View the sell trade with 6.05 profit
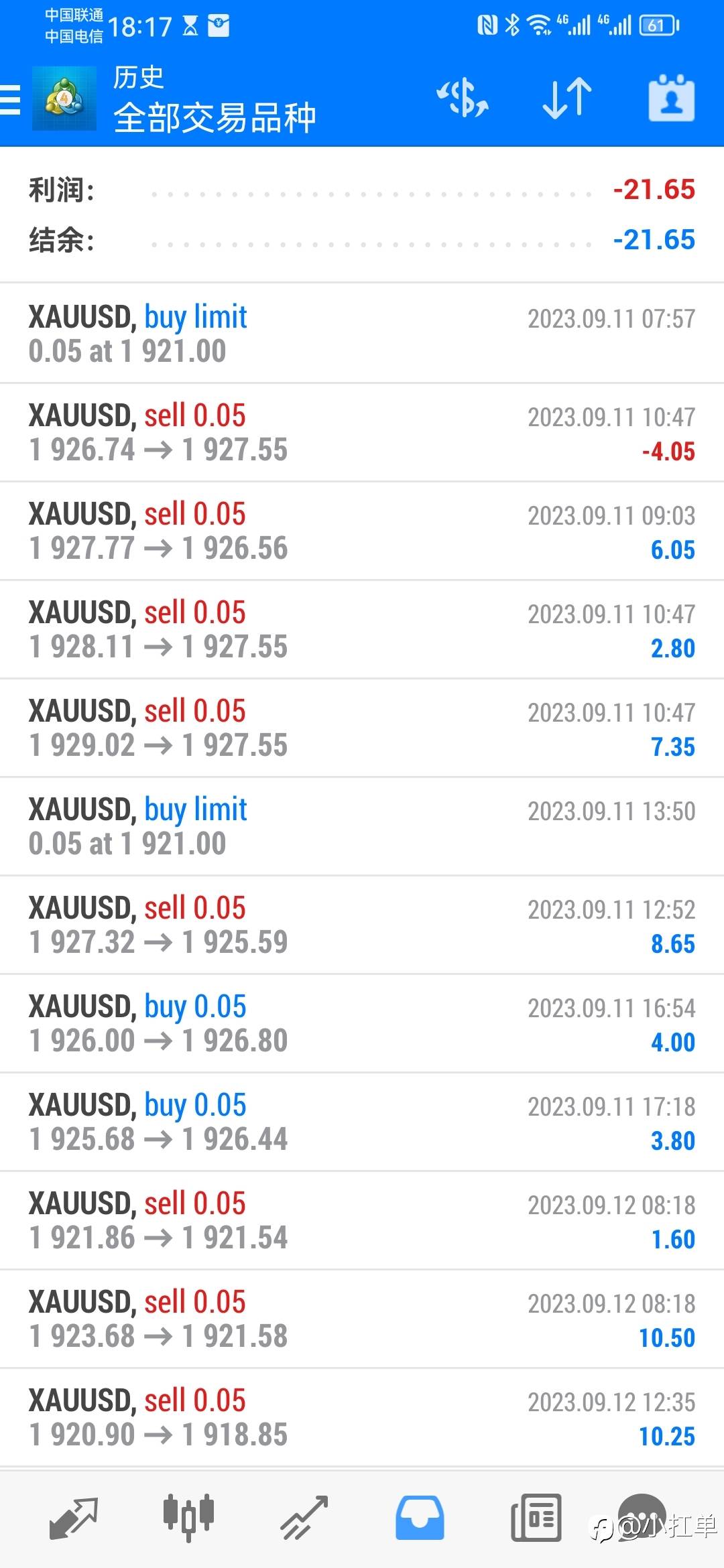Screen dimensions: 724x1568 [x=362, y=531]
